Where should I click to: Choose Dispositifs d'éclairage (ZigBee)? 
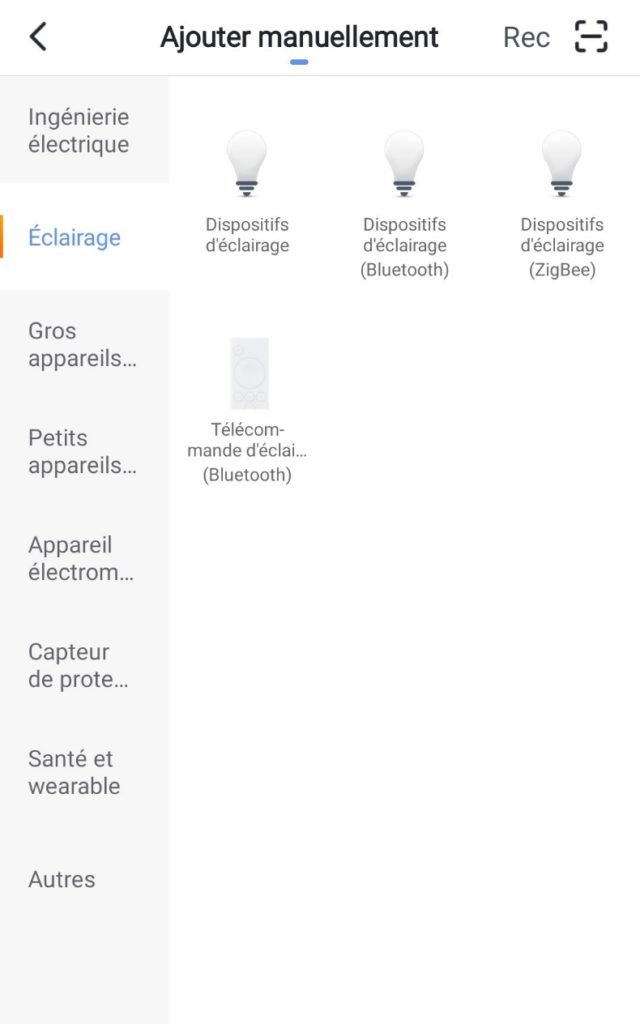562,204
